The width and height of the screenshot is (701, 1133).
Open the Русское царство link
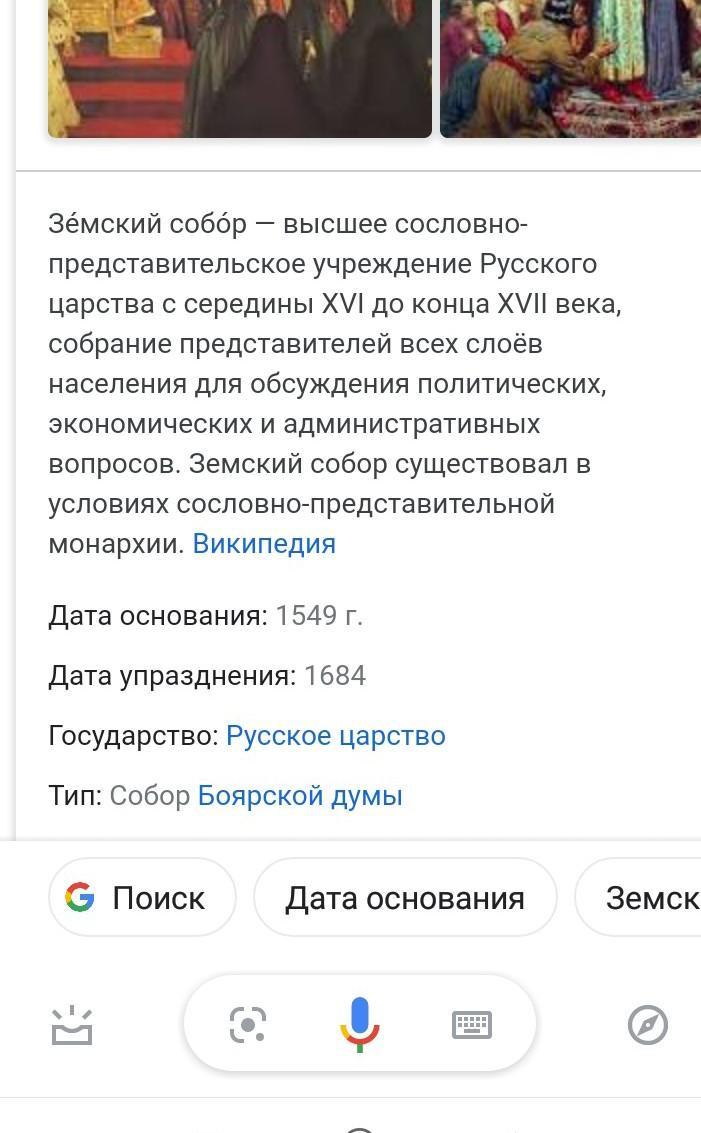[335, 736]
